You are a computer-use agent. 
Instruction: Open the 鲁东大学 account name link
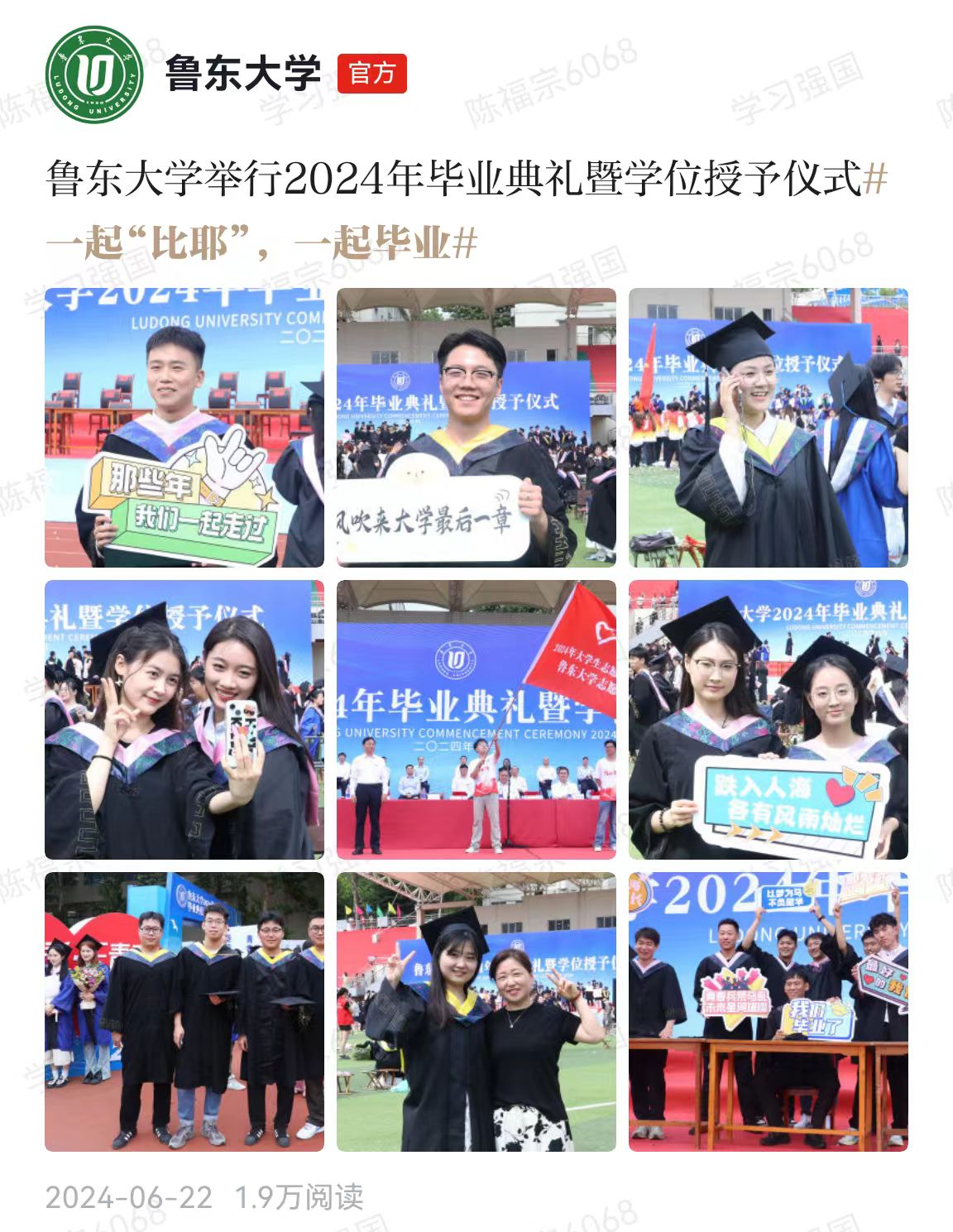[x=242, y=74]
